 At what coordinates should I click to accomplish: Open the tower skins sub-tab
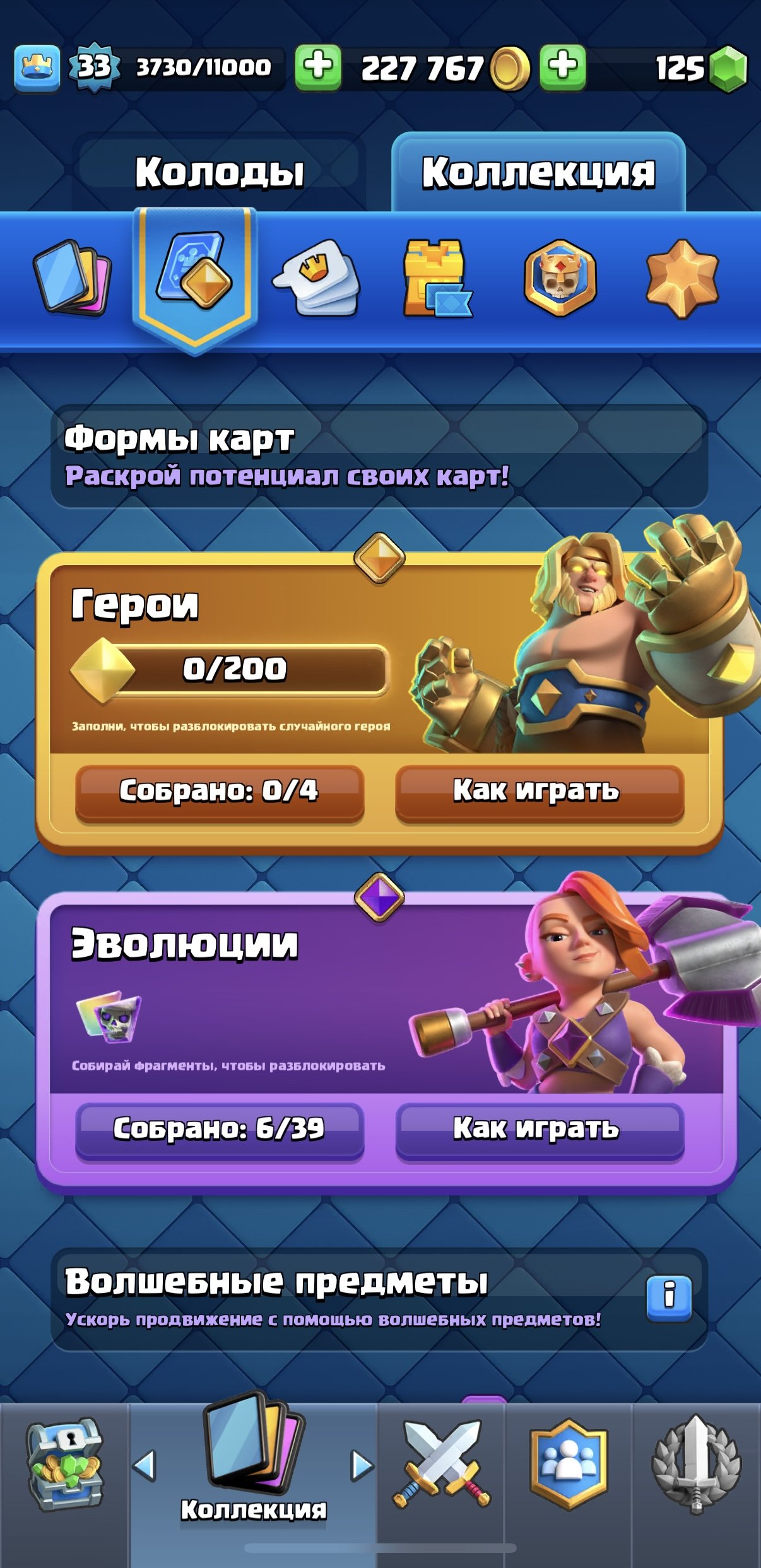437,278
